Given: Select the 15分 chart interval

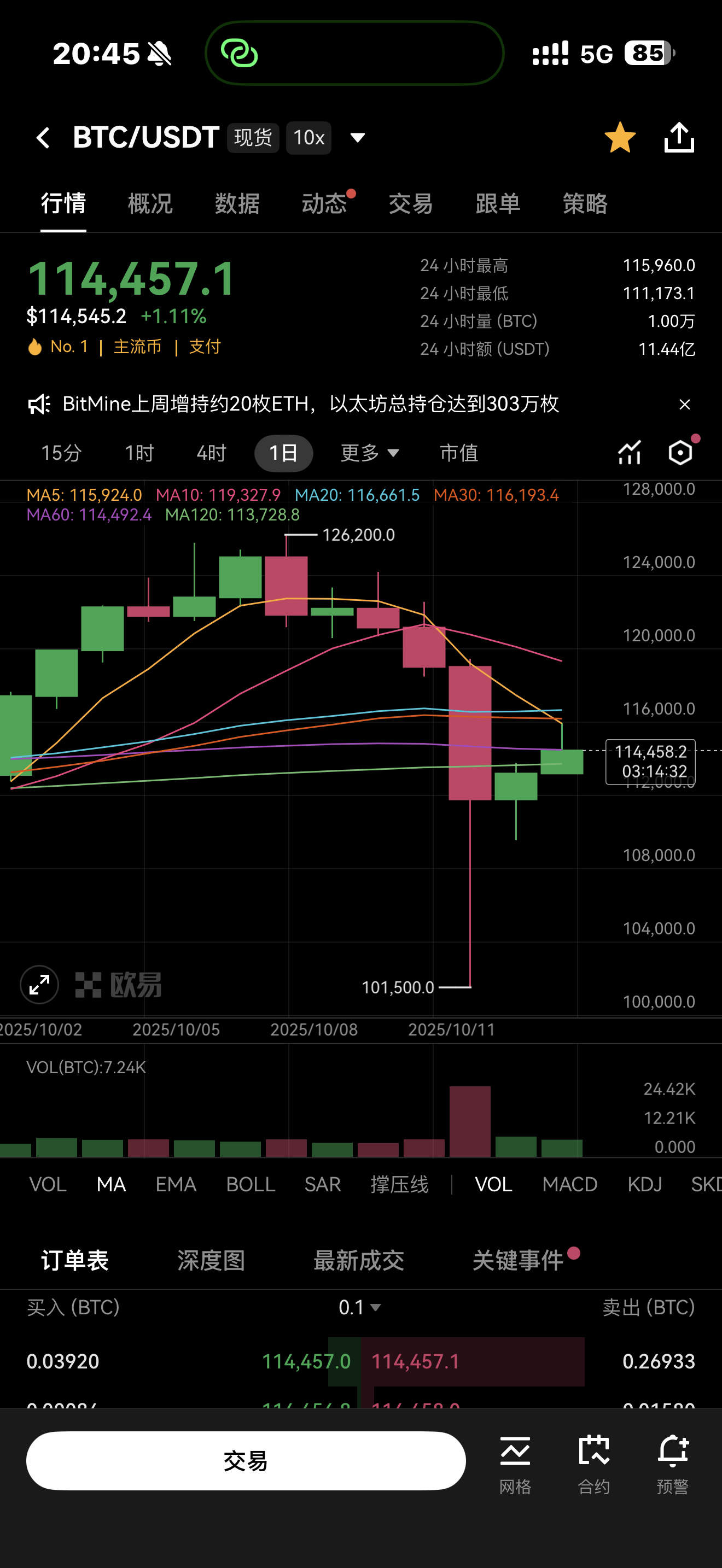Looking at the screenshot, I should [61, 453].
